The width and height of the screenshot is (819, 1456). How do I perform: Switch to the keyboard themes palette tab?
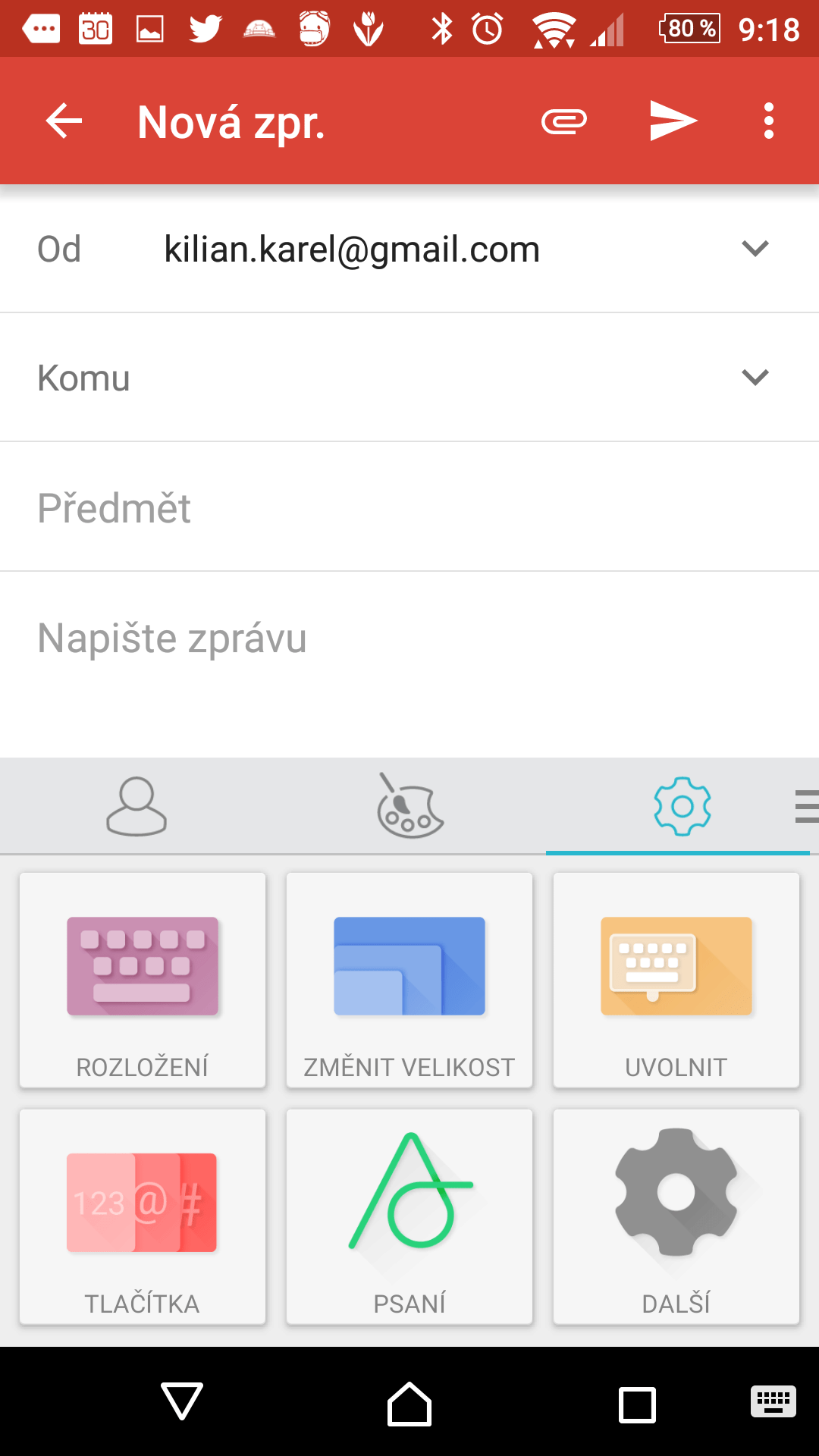[409, 806]
